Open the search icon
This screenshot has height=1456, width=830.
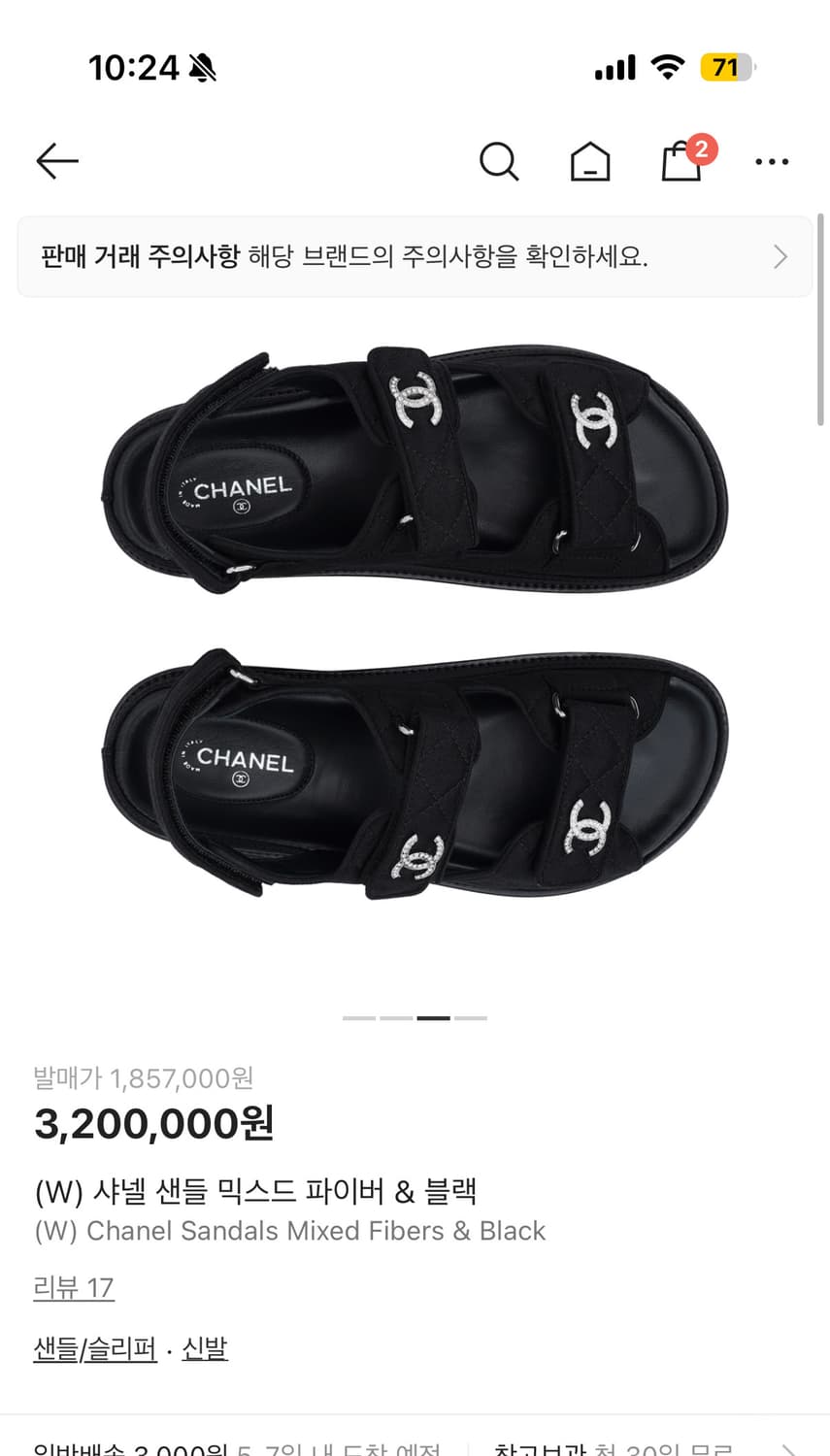[x=499, y=162]
